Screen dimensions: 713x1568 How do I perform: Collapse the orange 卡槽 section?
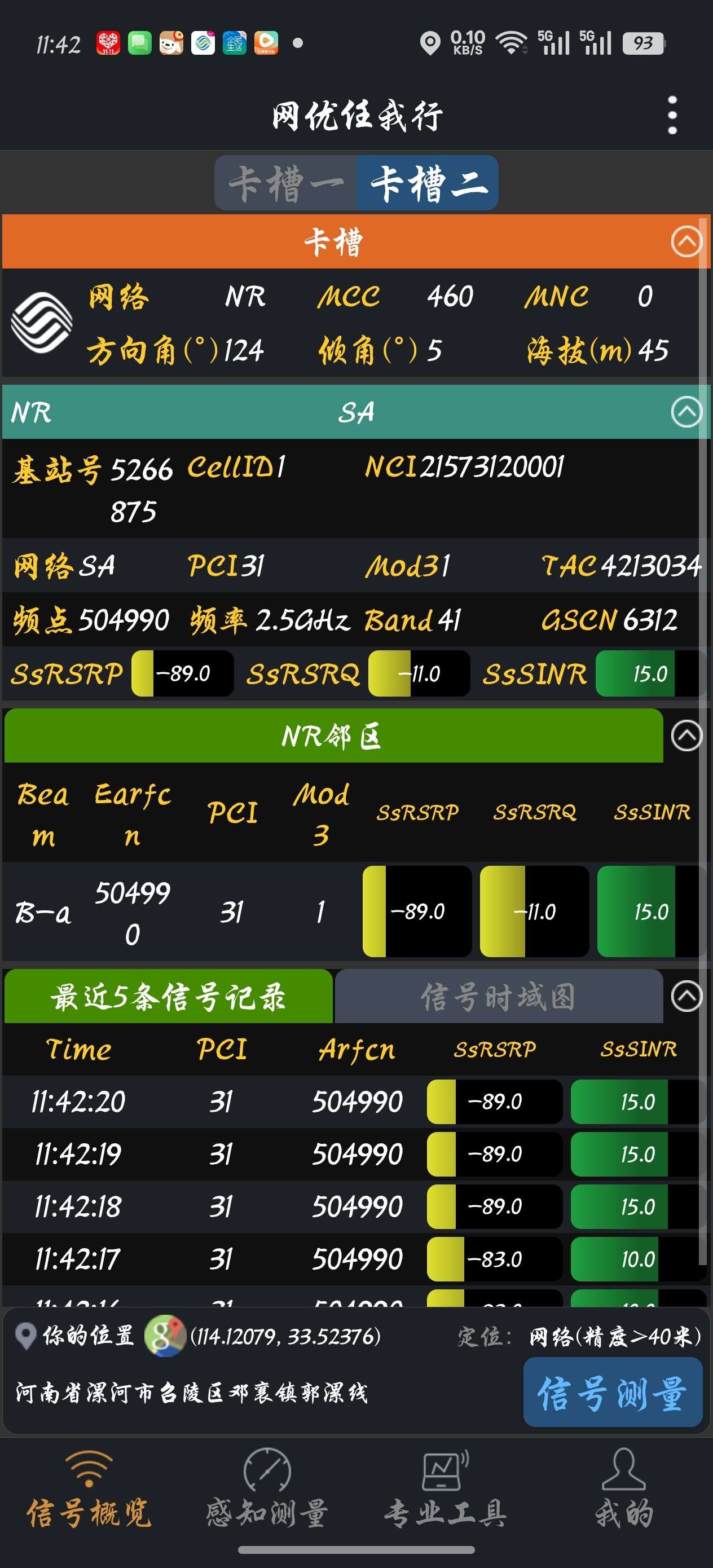click(685, 241)
